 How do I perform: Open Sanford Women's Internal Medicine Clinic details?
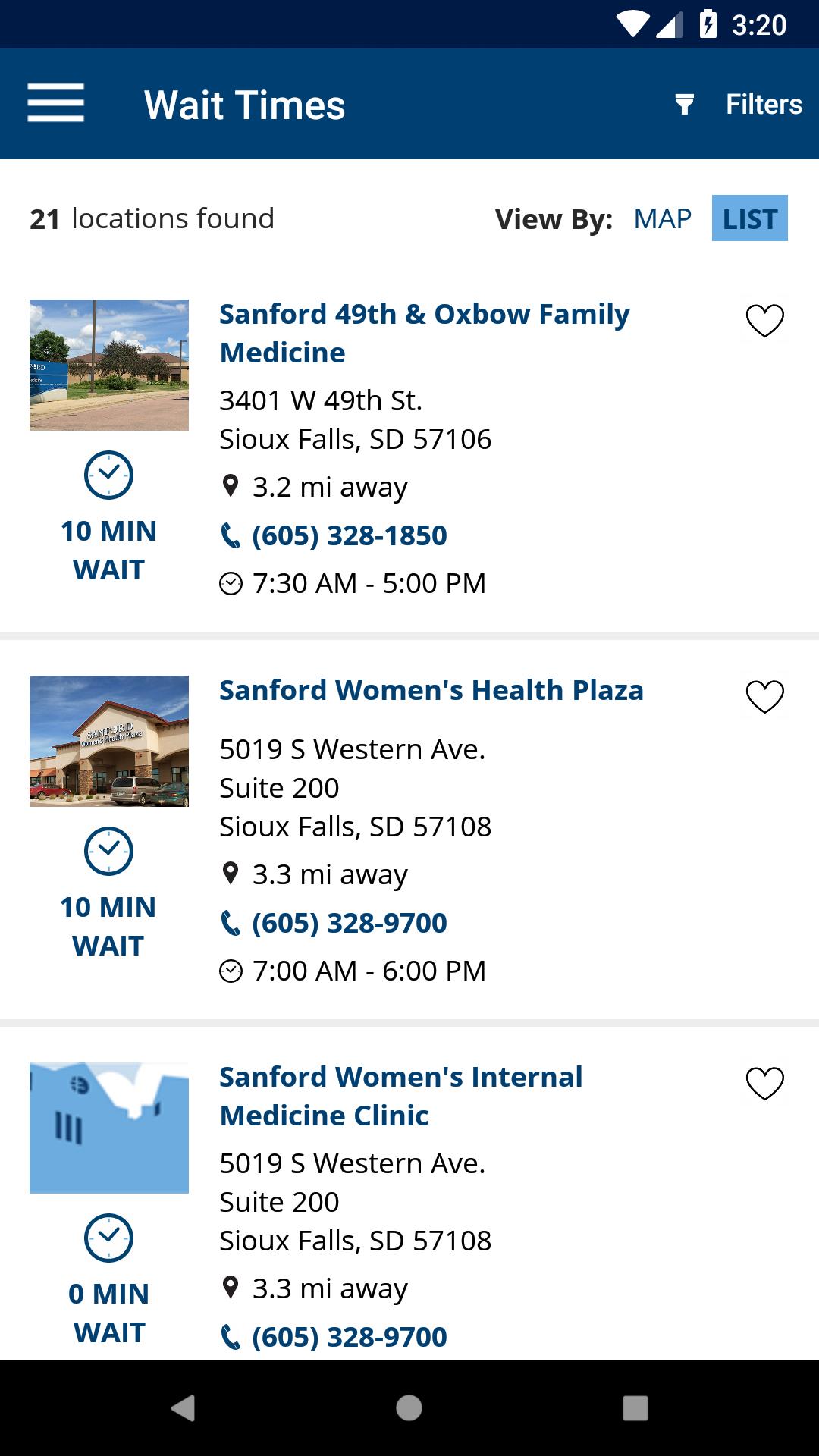point(401,1096)
